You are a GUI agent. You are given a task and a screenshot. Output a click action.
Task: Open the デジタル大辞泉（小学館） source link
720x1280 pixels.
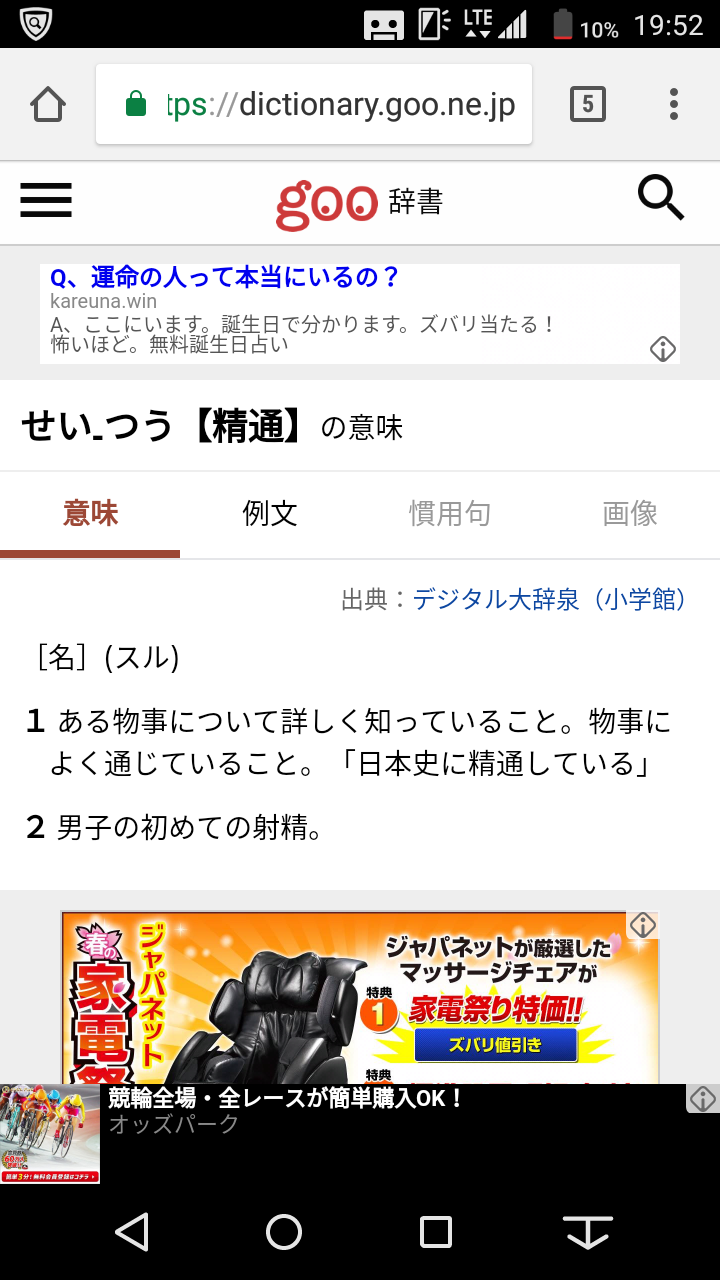[x=550, y=599]
